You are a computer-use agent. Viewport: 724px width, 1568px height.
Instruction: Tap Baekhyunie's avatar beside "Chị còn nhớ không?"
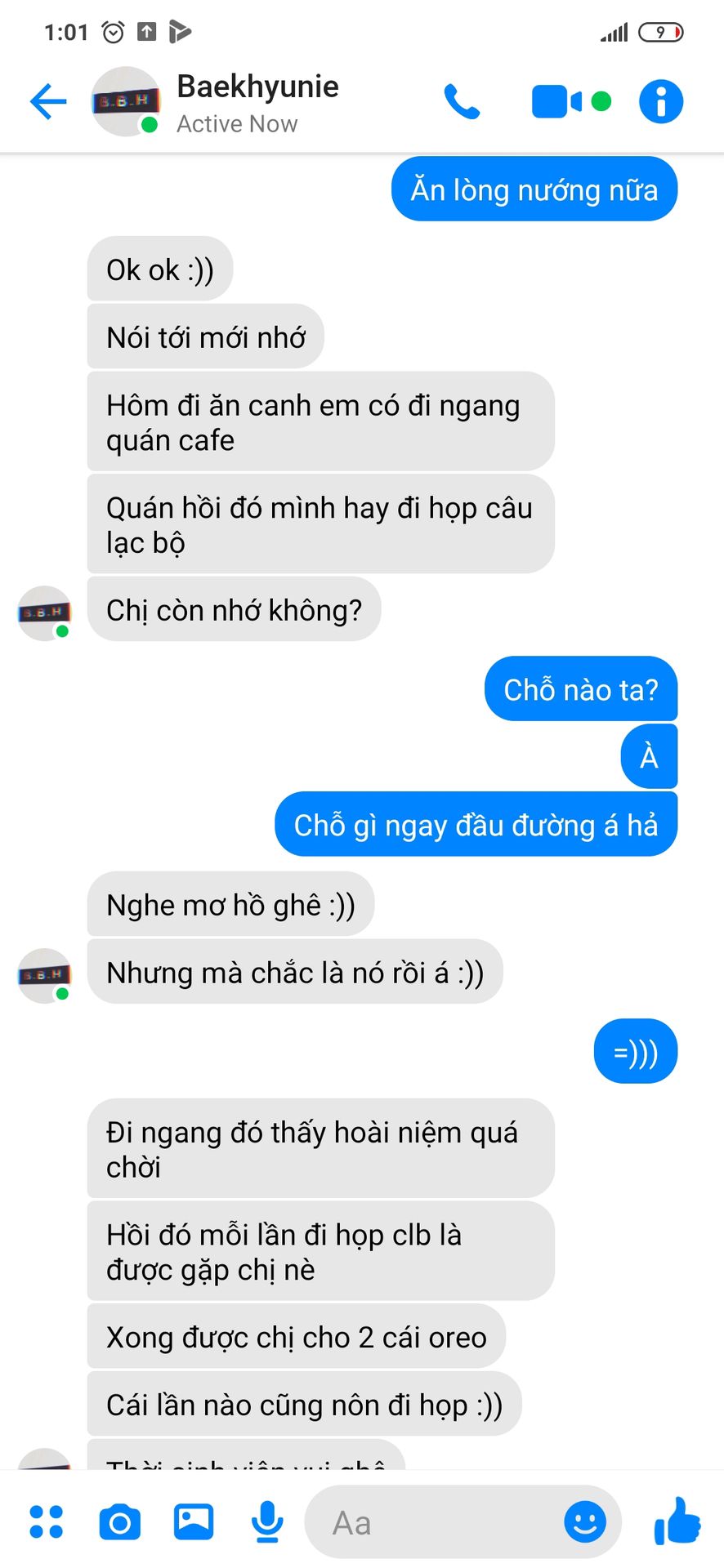pyautogui.click(x=44, y=612)
